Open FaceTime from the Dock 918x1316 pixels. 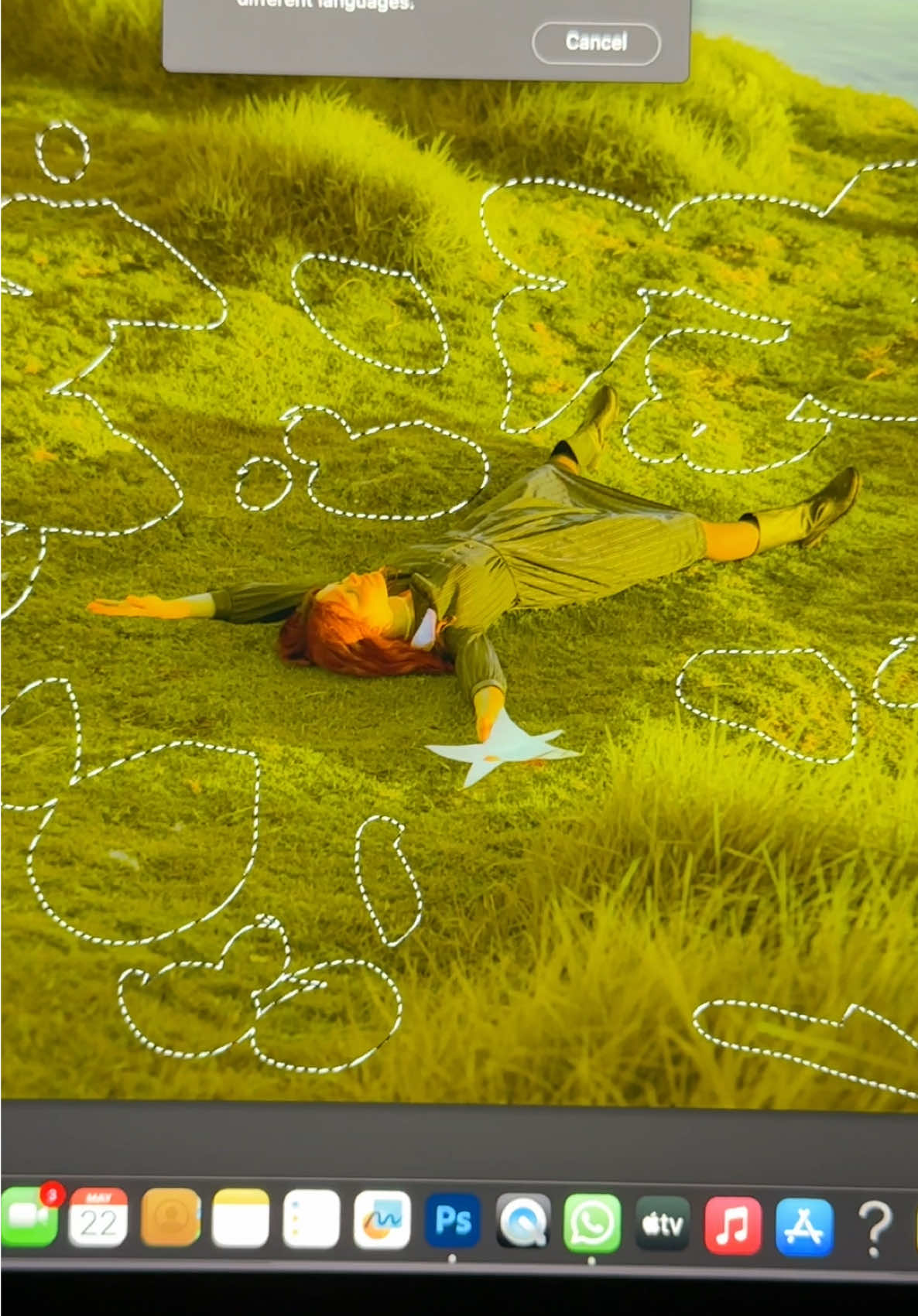(29, 1220)
